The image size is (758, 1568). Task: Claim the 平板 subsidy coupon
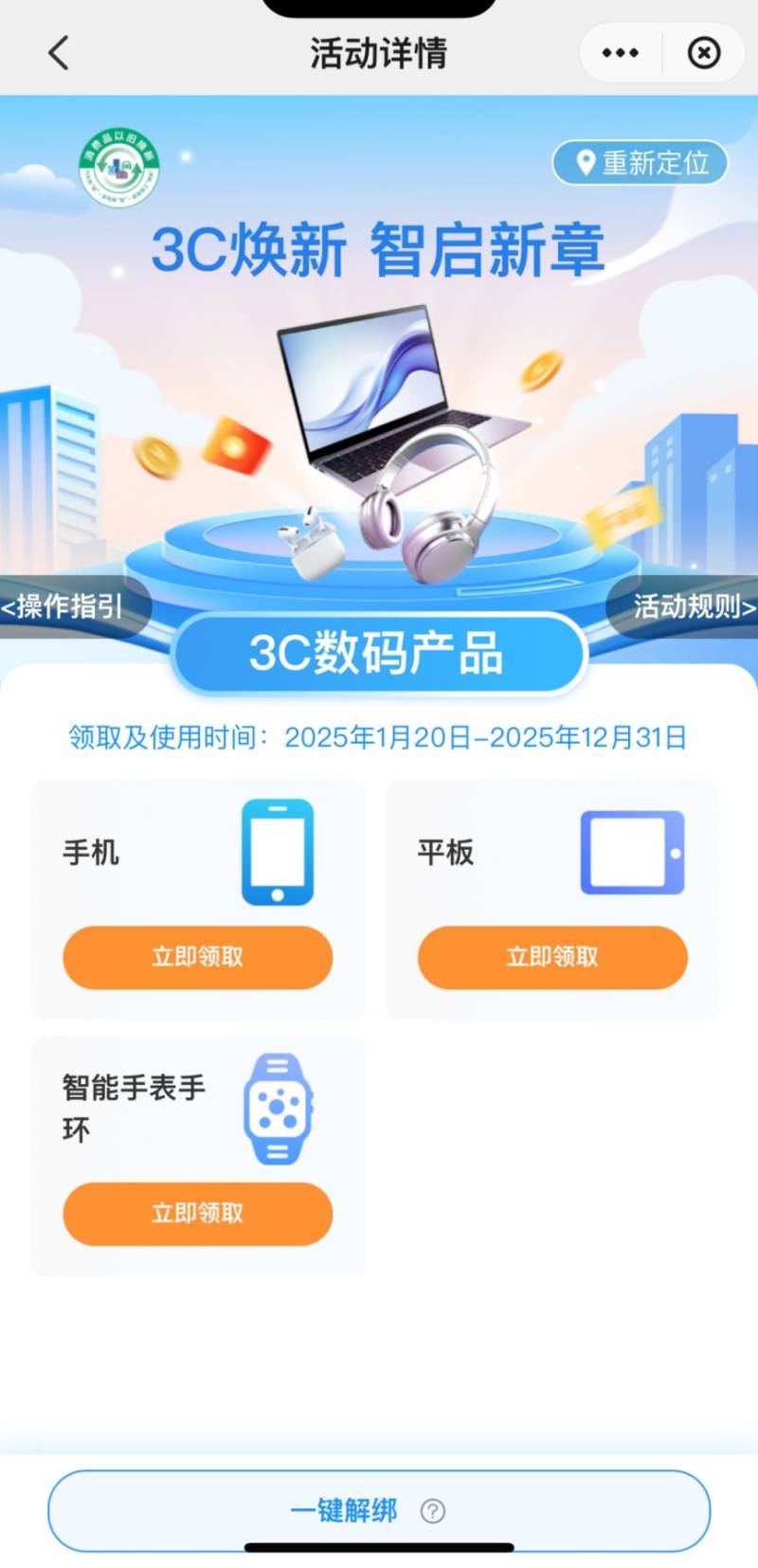552,957
